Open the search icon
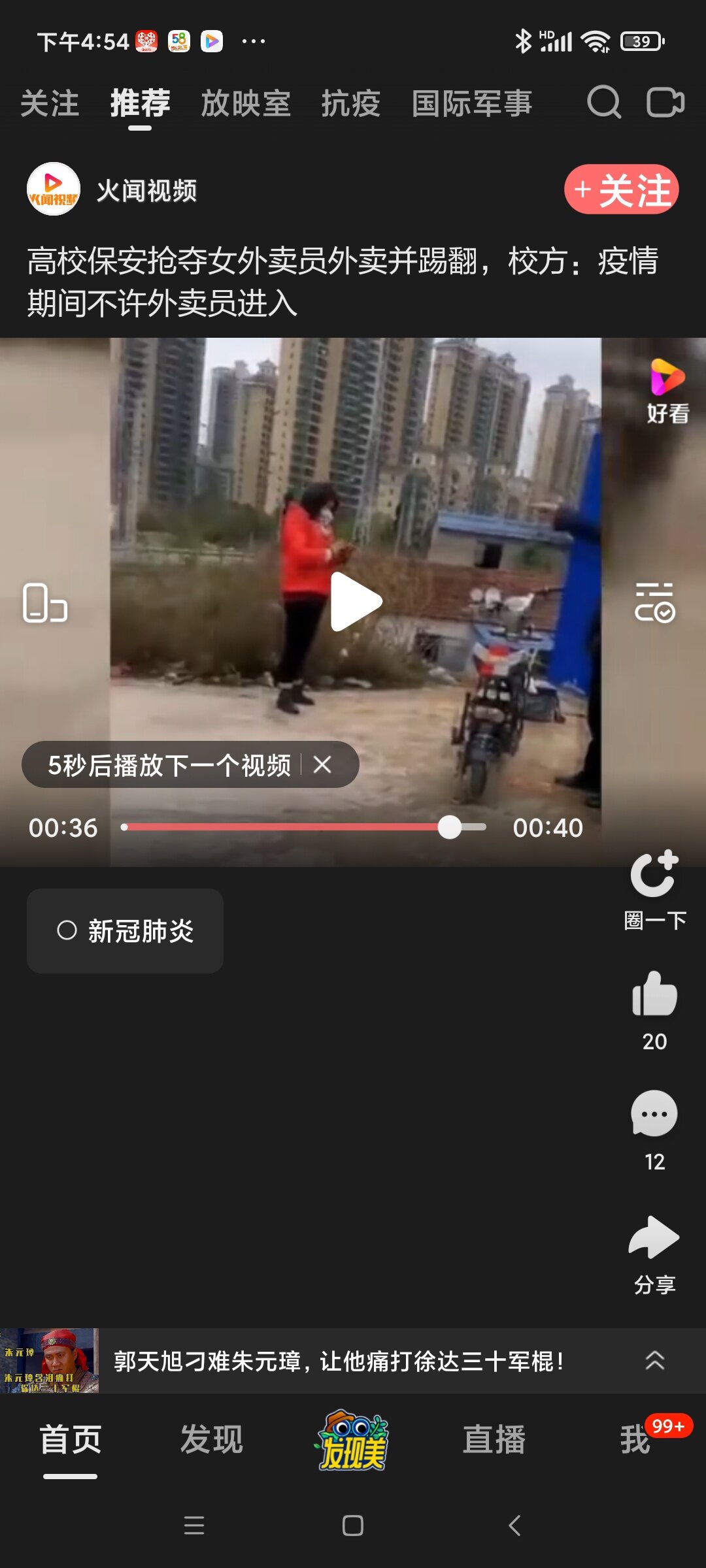 coord(603,103)
